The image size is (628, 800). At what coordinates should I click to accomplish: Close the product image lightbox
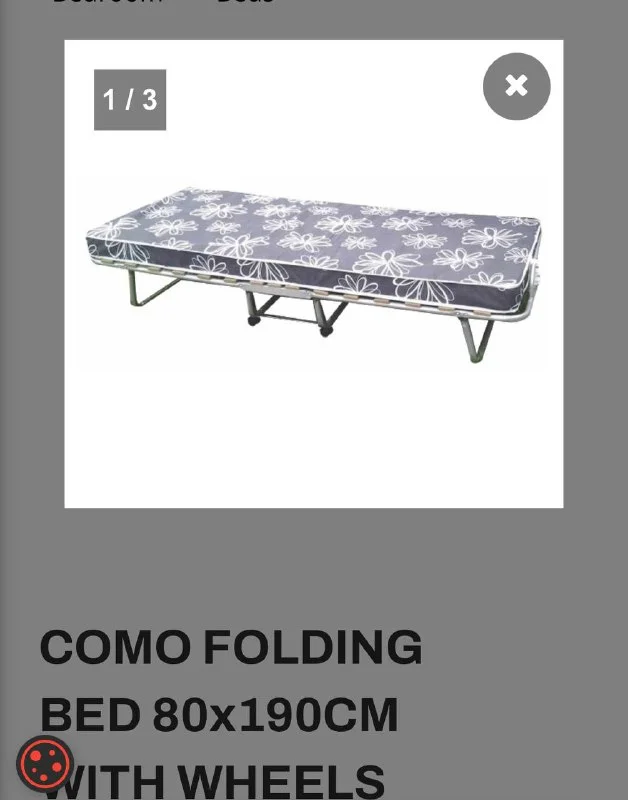tap(516, 87)
